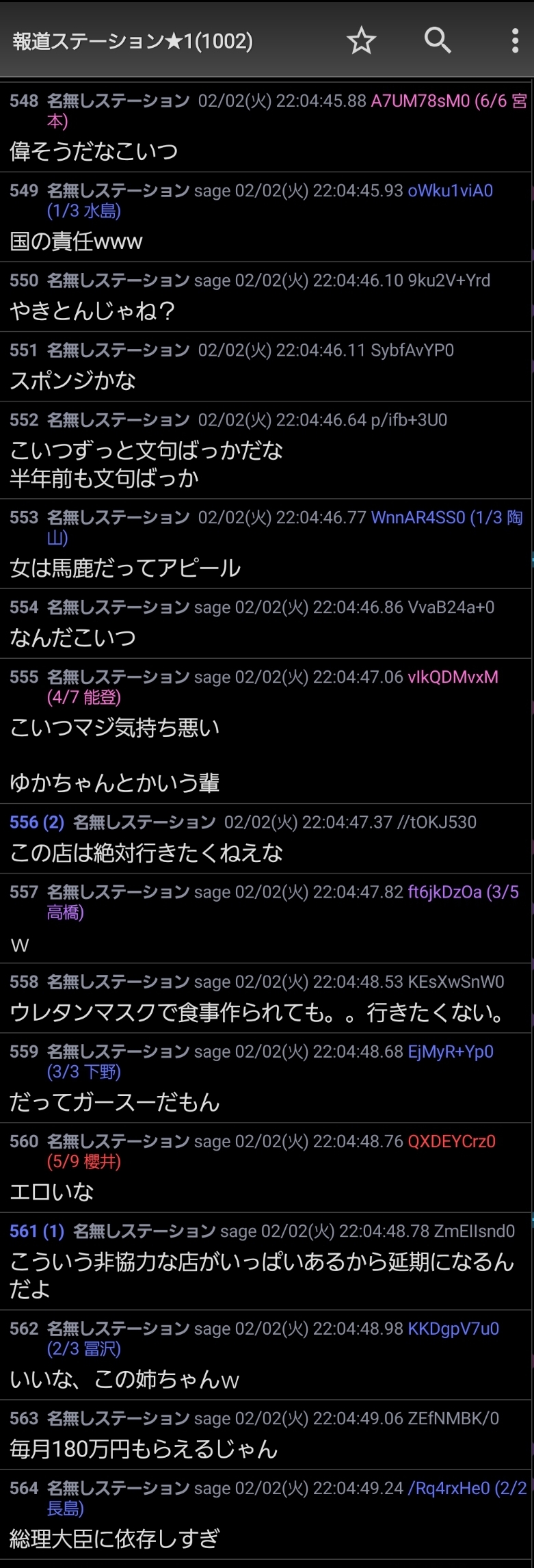This screenshot has width=534, height=1568.
Task: Show posts by ID EjMyR+Yp0
Action: tap(450, 1051)
